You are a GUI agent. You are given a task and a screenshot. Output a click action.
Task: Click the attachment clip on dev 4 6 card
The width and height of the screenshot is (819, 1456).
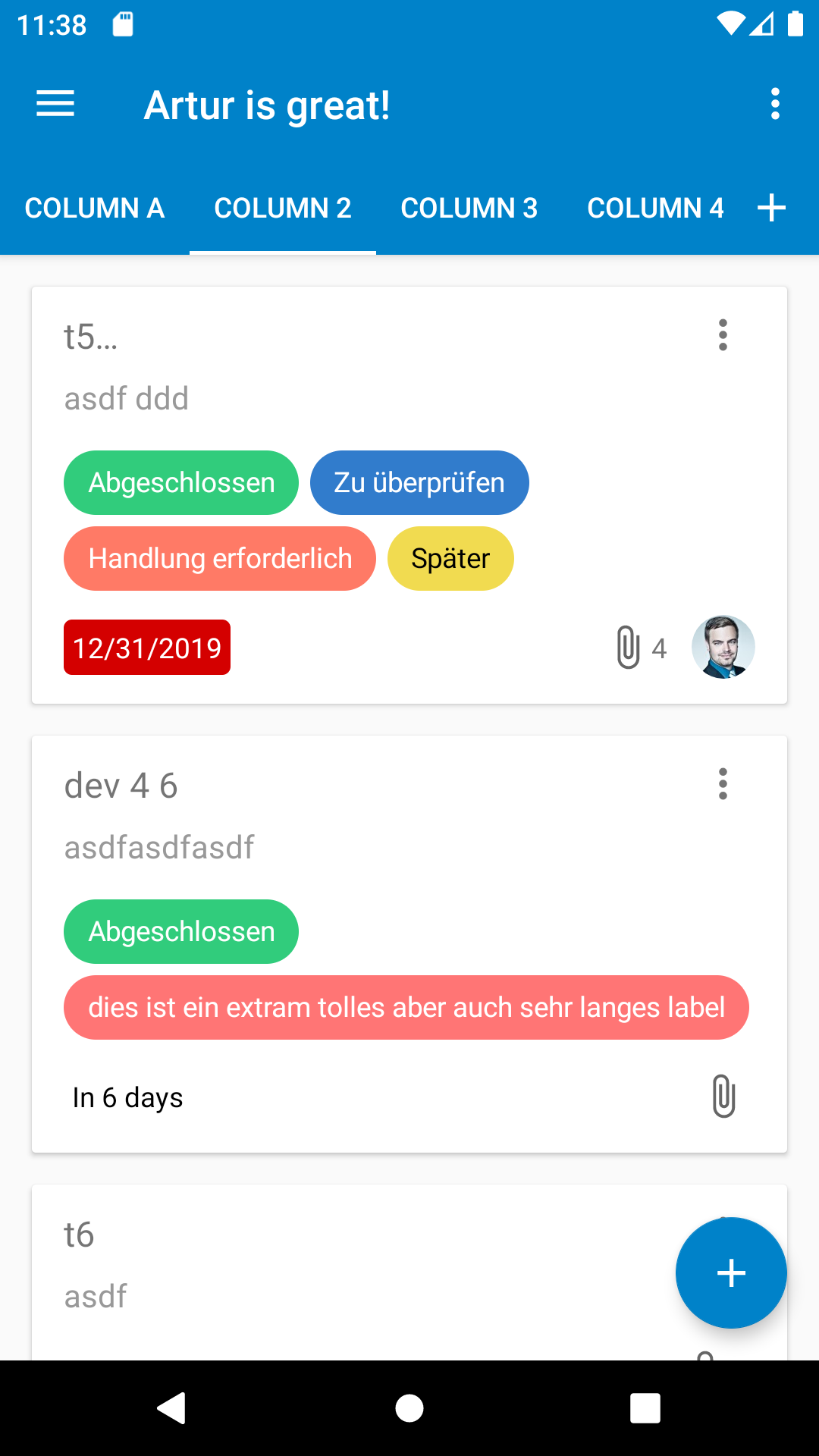point(723,1095)
